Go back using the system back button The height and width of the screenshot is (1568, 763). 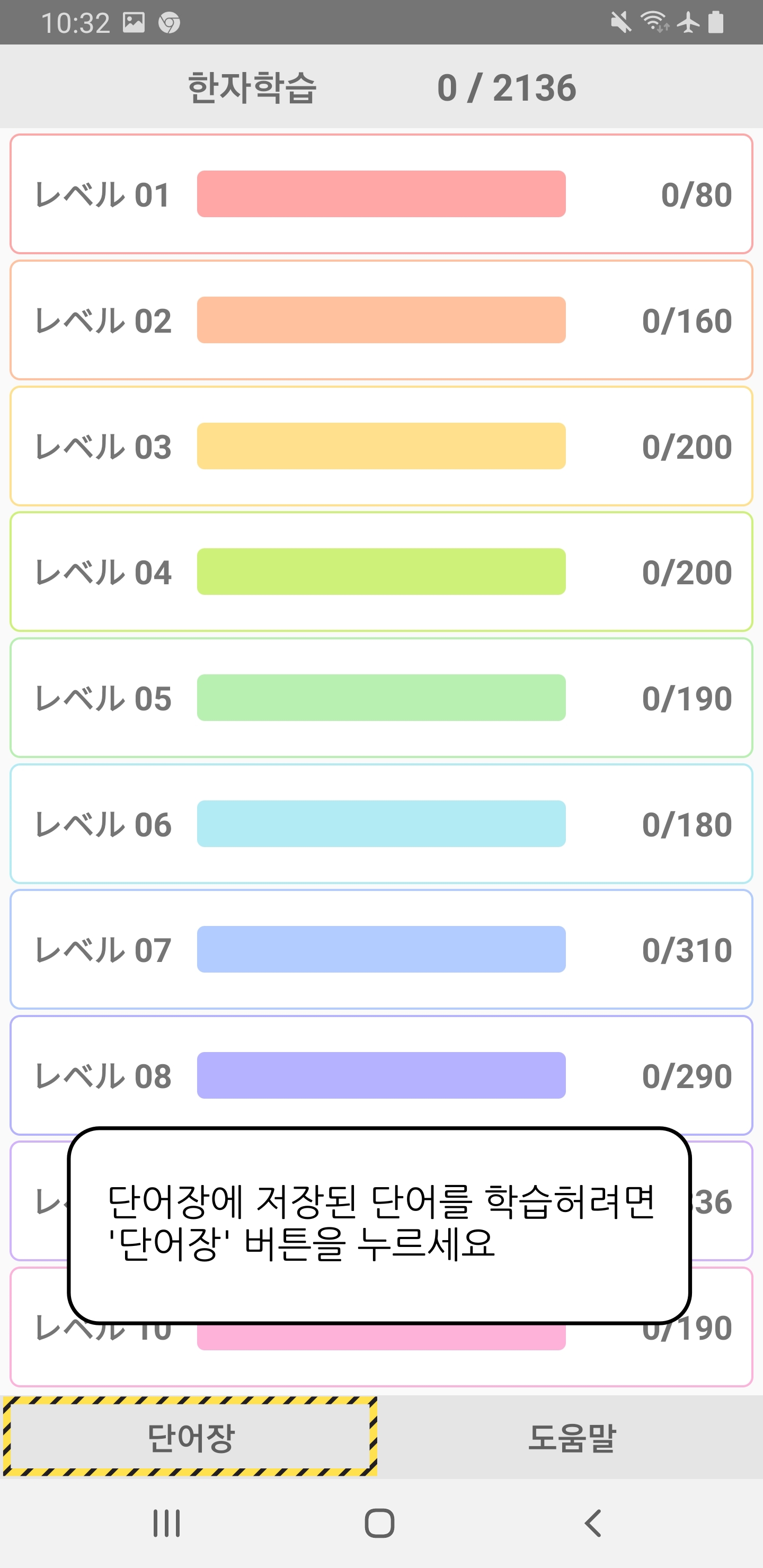pyautogui.click(x=593, y=1524)
